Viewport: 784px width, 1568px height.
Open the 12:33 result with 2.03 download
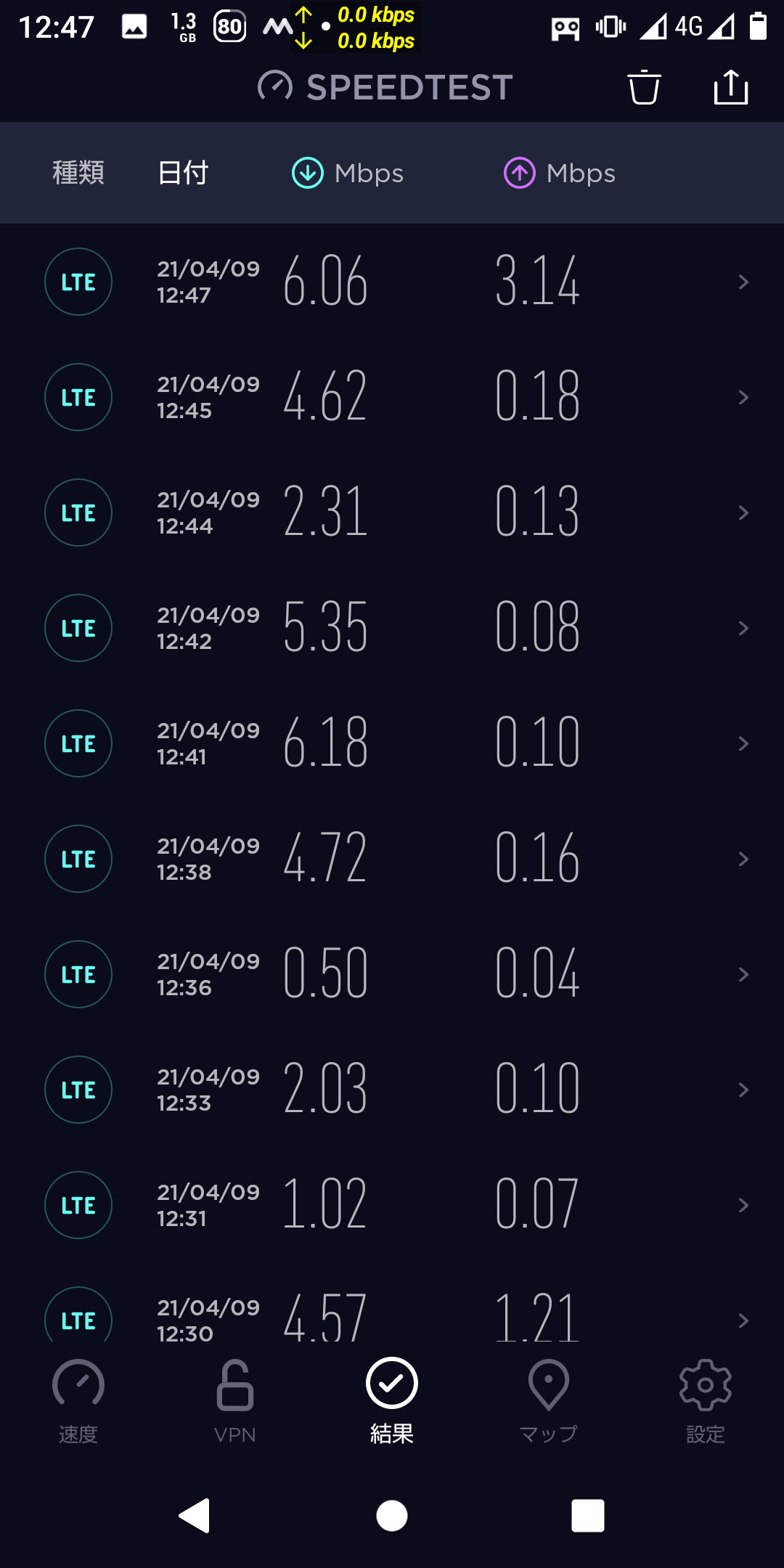click(392, 1090)
